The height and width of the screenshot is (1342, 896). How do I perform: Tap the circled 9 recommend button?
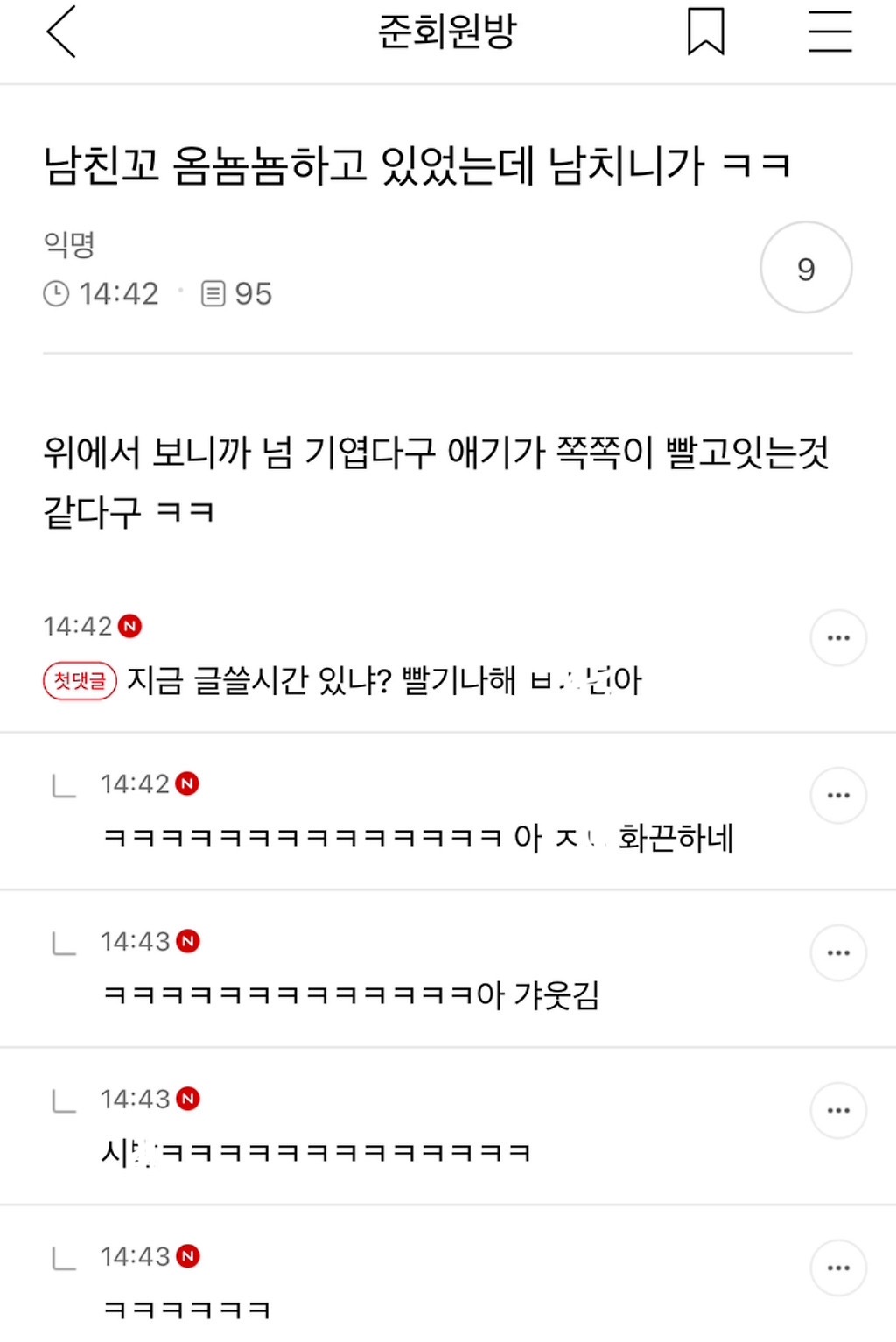[x=806, y=268]
